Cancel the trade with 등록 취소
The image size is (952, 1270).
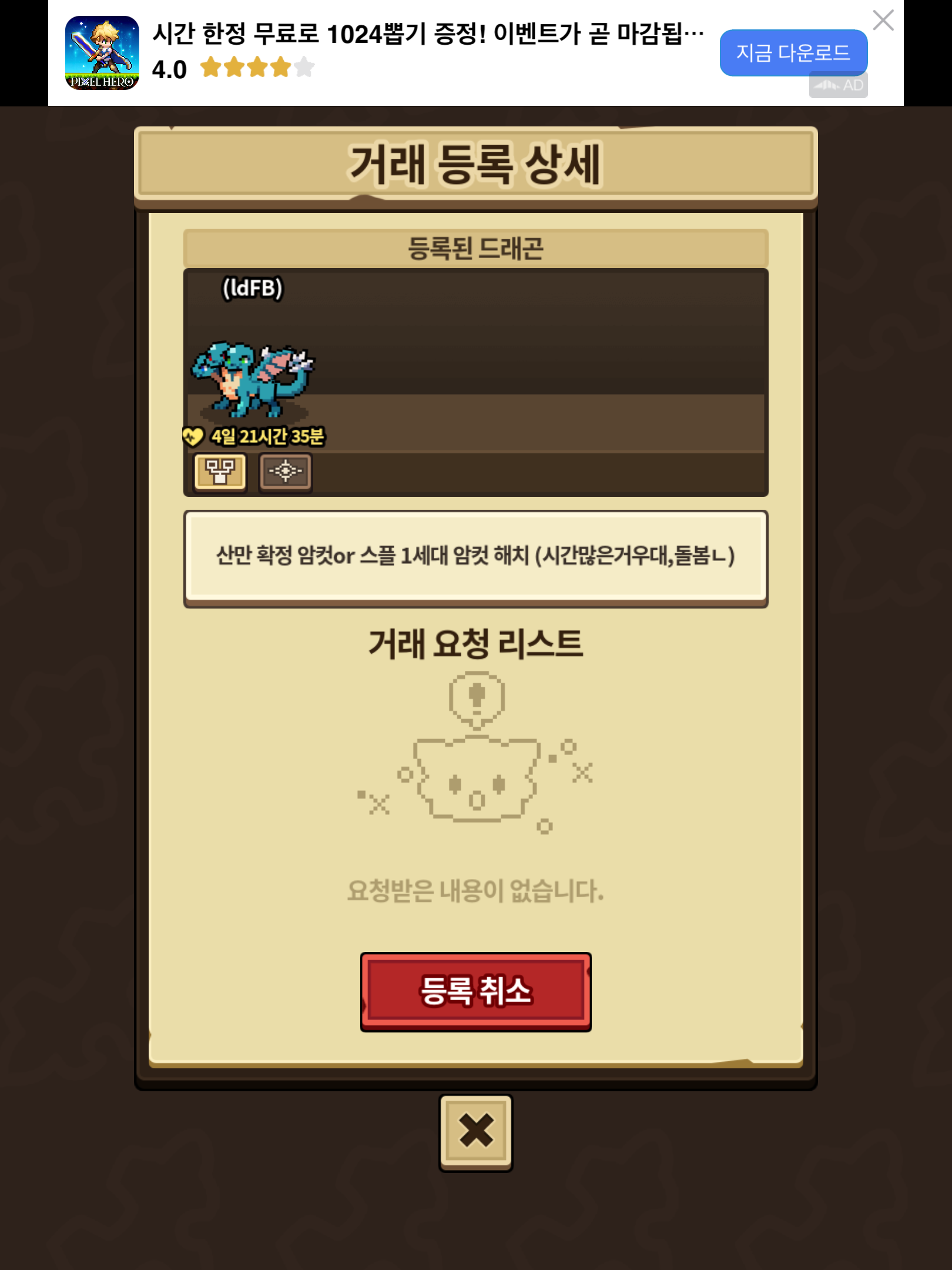click(x=475, y=991)
